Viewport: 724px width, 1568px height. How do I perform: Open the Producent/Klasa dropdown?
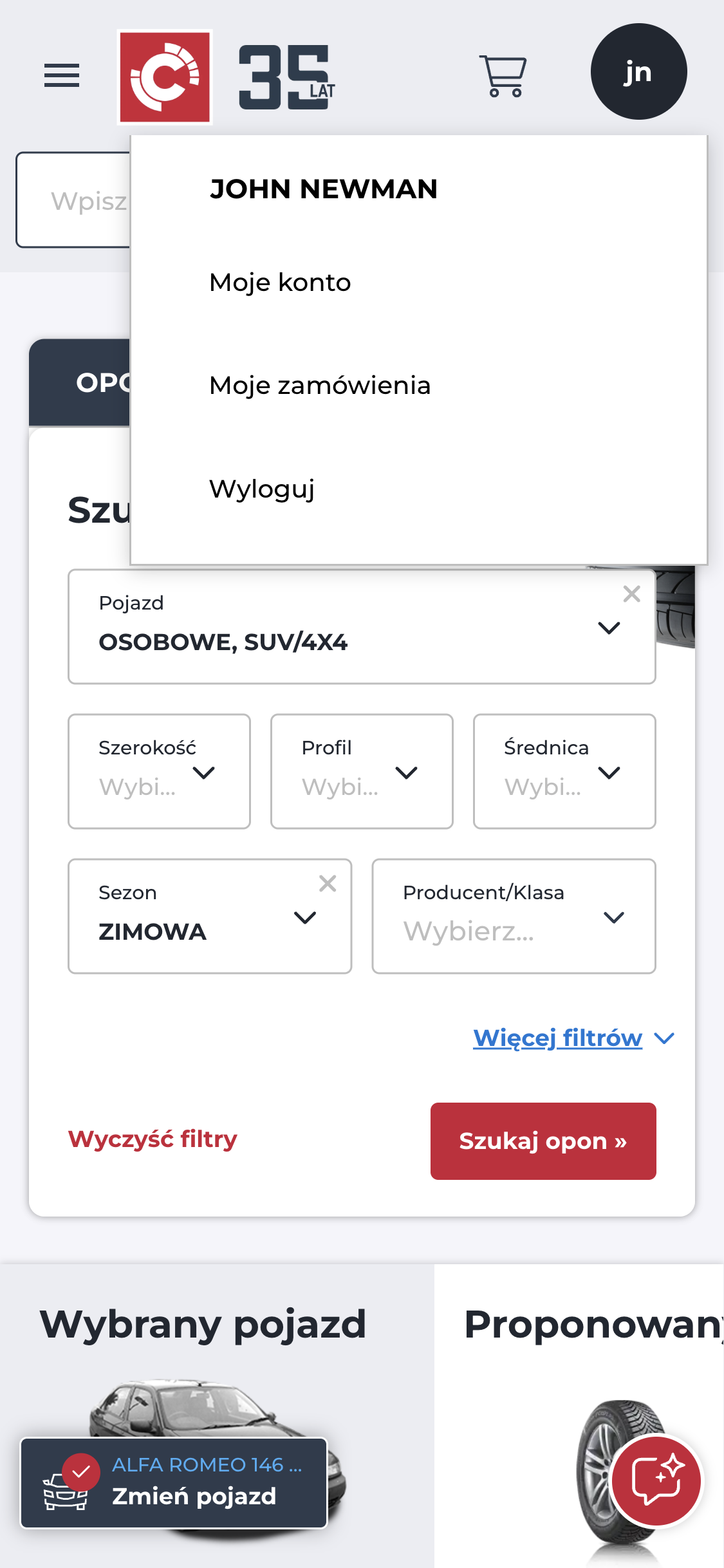pos(514,916)
